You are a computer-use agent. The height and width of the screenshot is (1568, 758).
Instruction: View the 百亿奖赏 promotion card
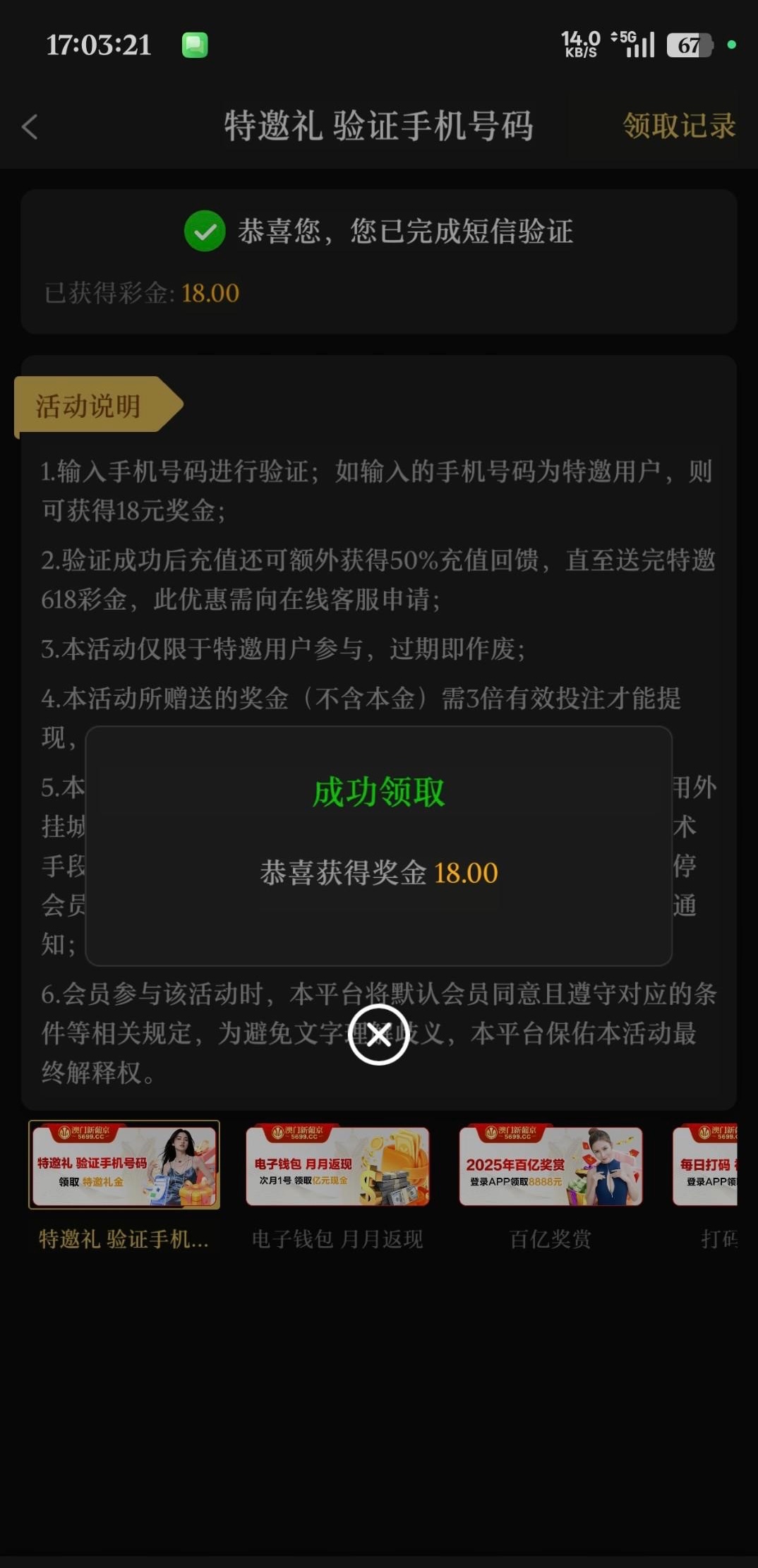tap(551, 1166)
